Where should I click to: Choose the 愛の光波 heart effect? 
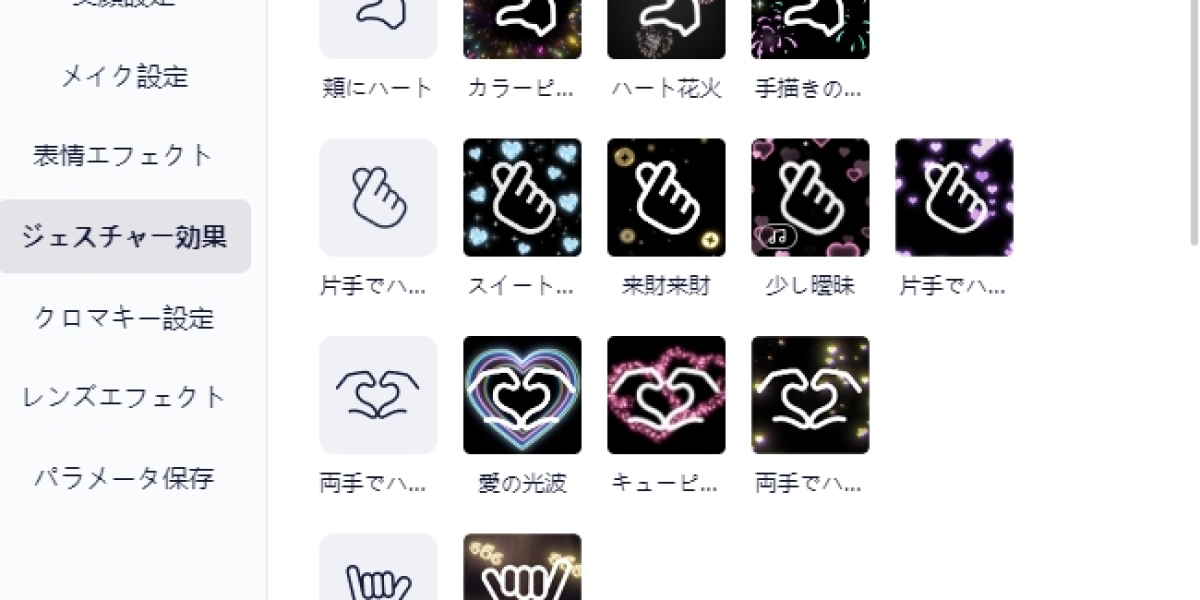[x=522, y=395]
